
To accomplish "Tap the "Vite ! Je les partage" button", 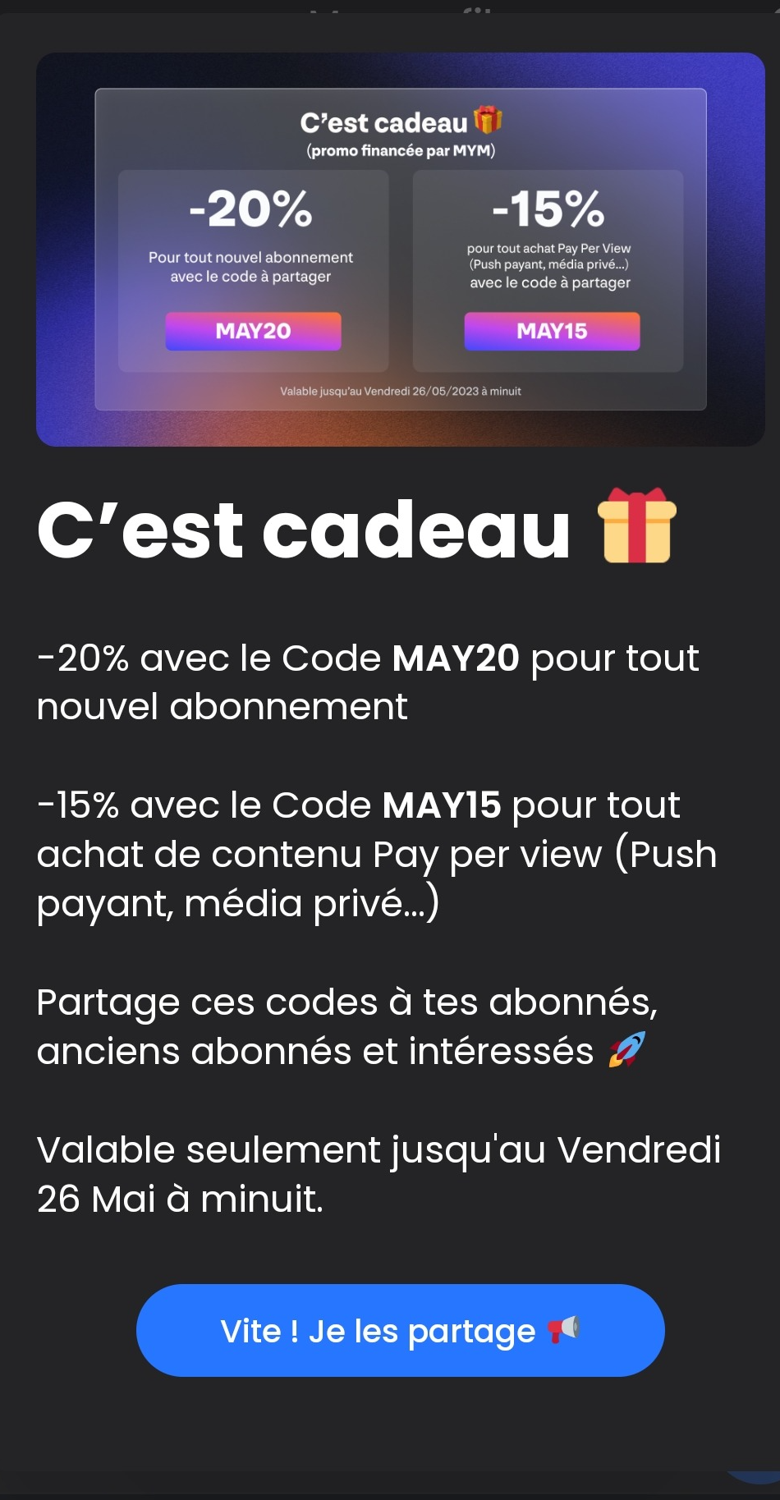I will click(400, 1330).
